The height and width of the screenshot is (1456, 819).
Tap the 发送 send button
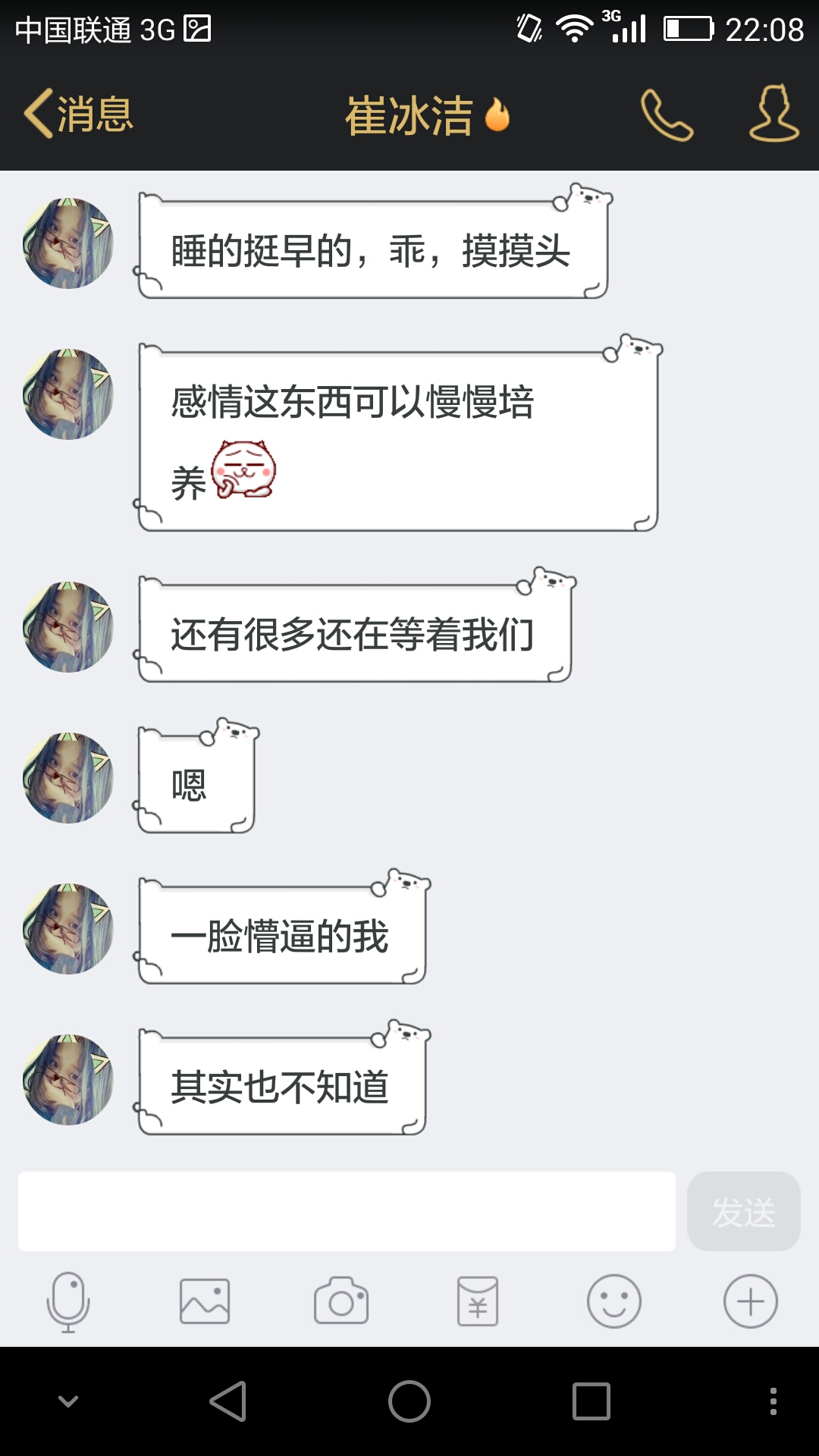pos(743,1211)
